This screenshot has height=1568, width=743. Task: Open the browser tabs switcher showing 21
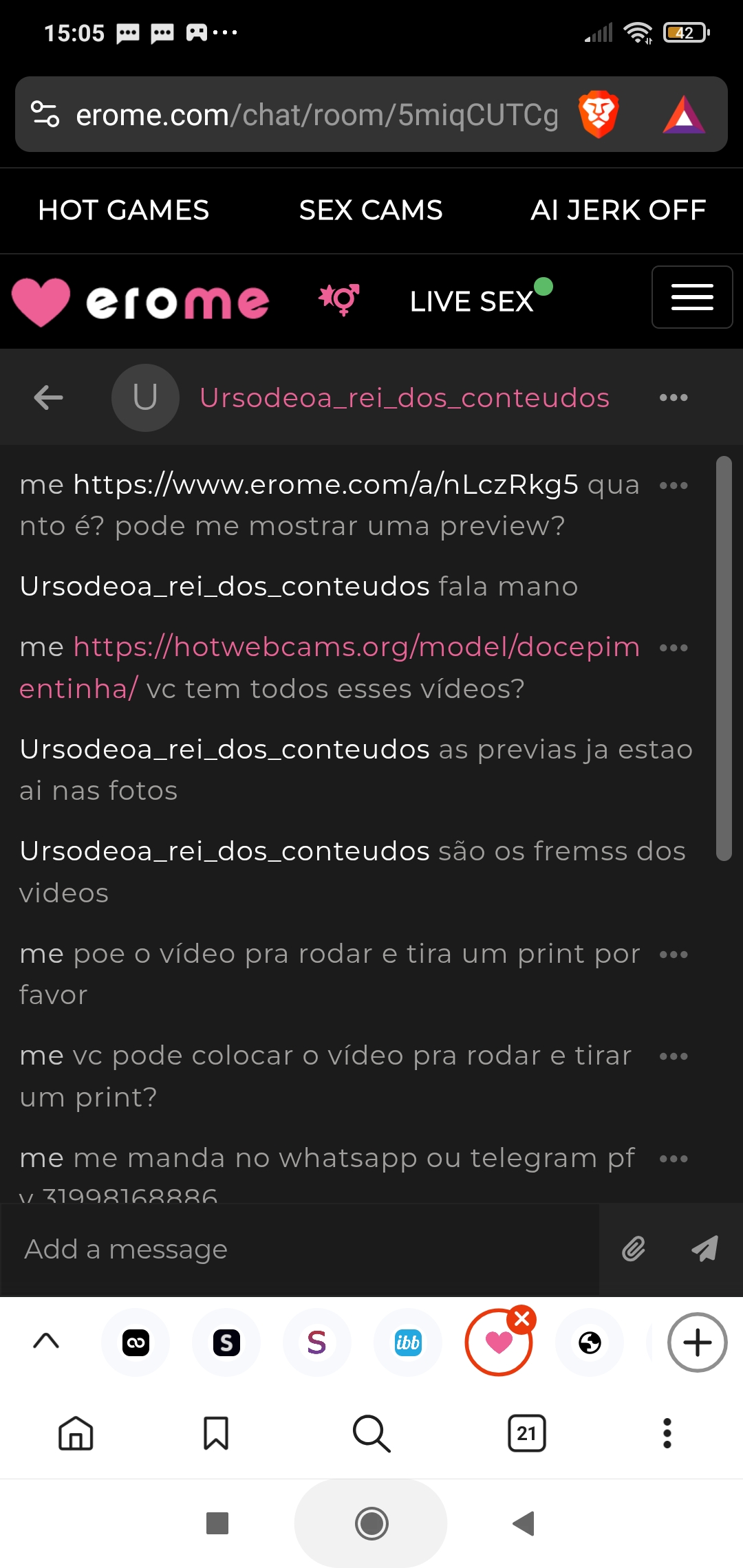527,1433
